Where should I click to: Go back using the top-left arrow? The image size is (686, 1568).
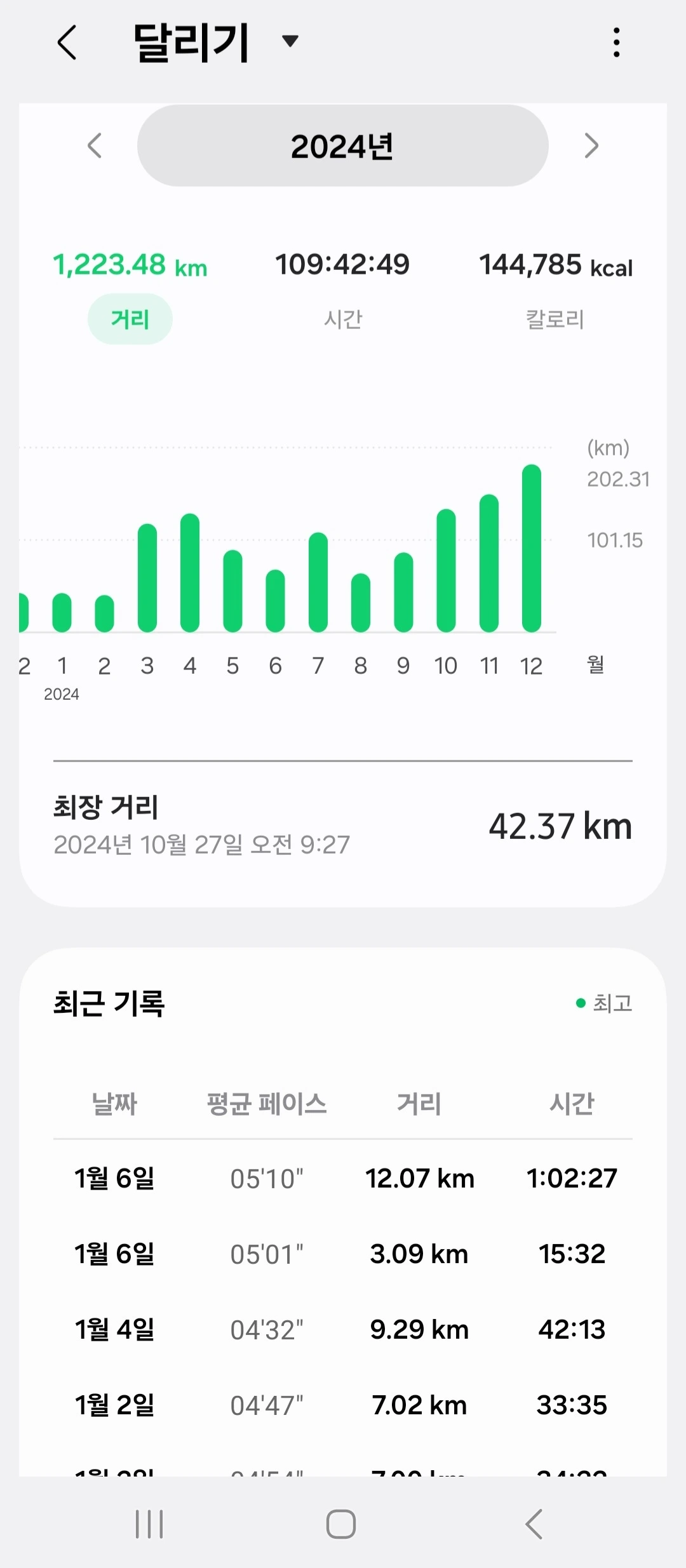pos(67,43)
